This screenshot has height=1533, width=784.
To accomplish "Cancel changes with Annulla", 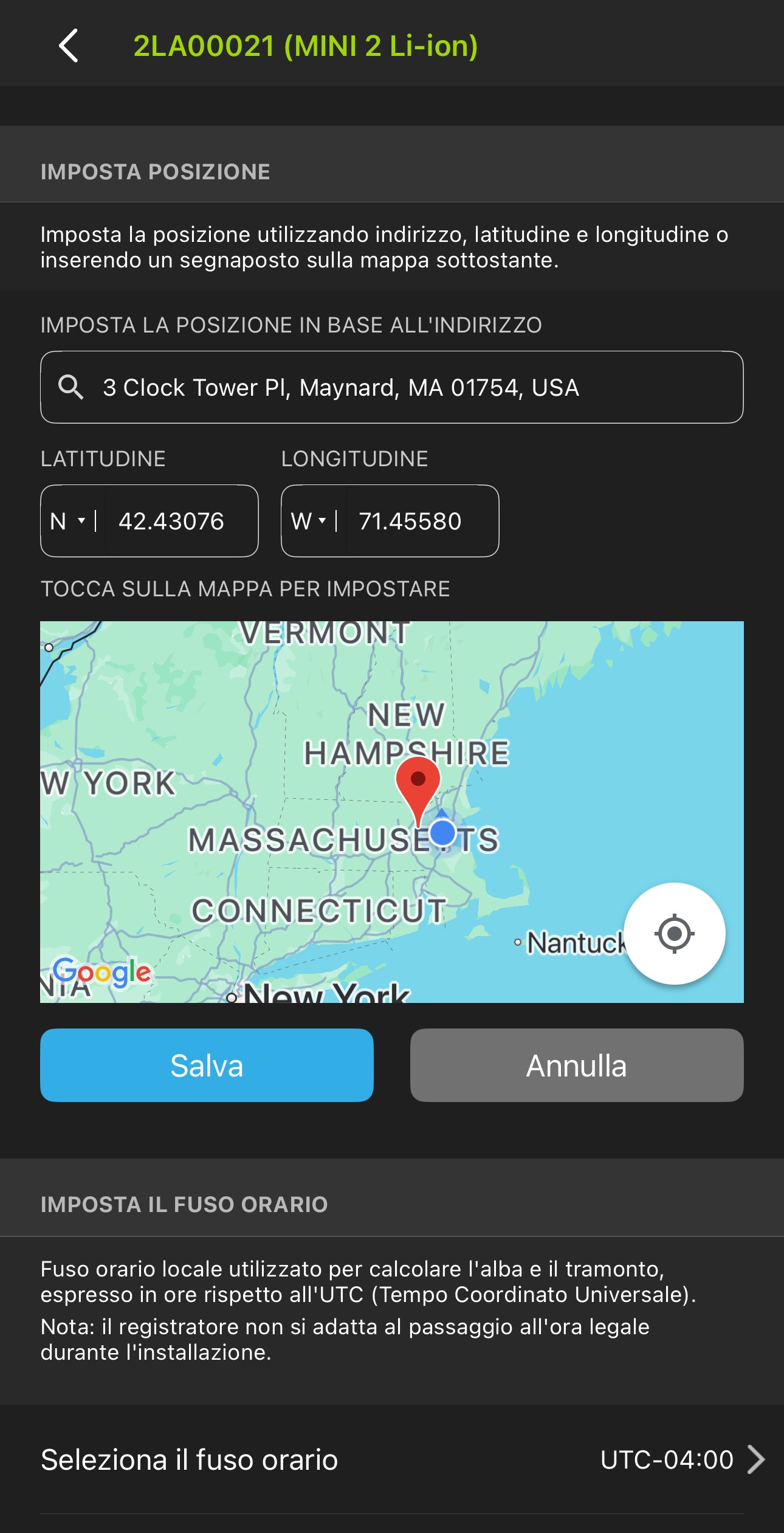I will 576,1065.
